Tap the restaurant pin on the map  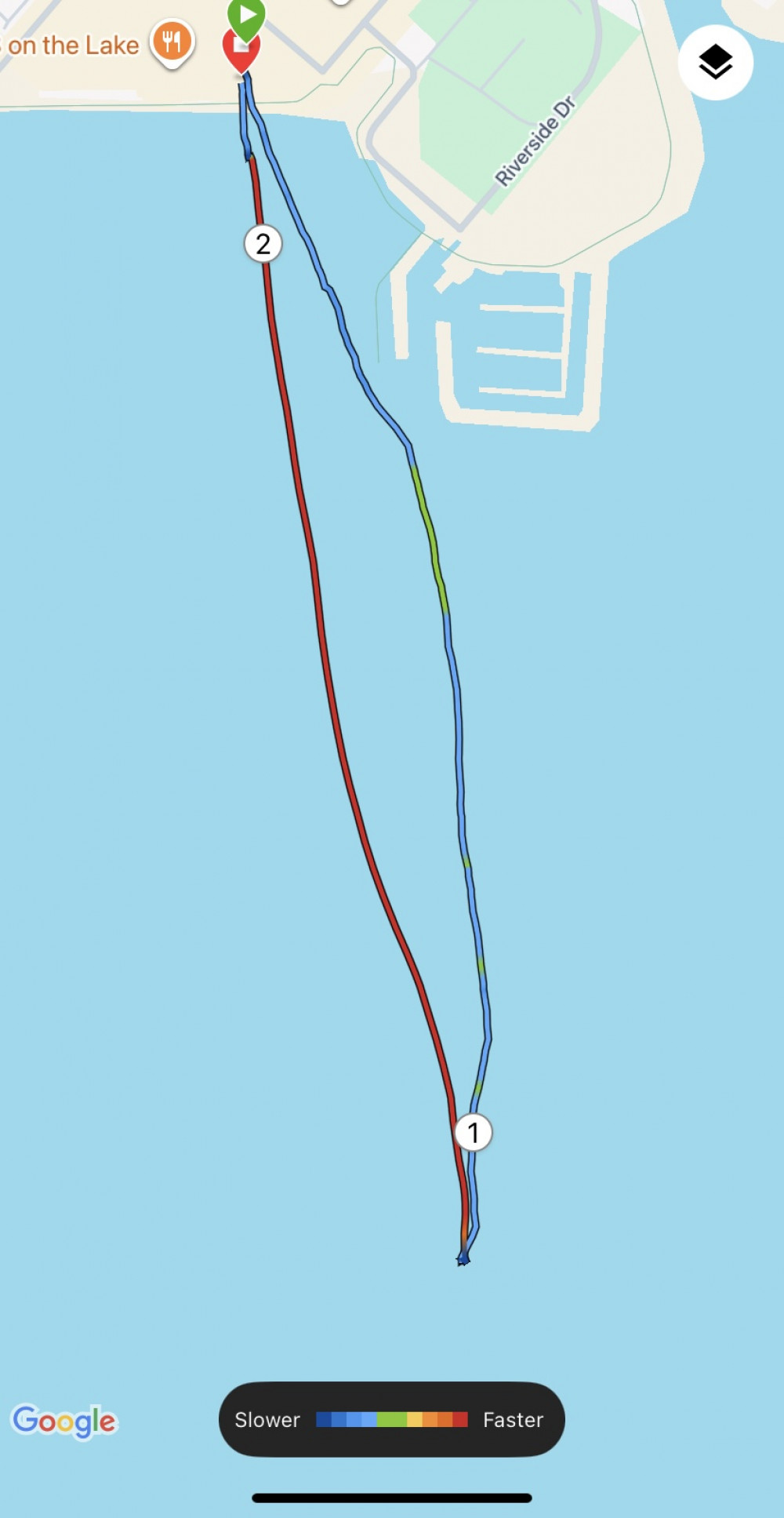tap(172, 42)
